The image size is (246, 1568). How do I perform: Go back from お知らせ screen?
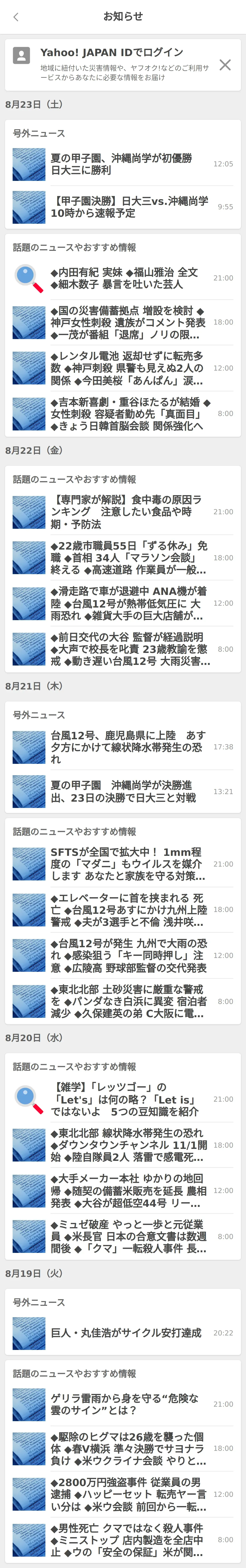[16, 17]
